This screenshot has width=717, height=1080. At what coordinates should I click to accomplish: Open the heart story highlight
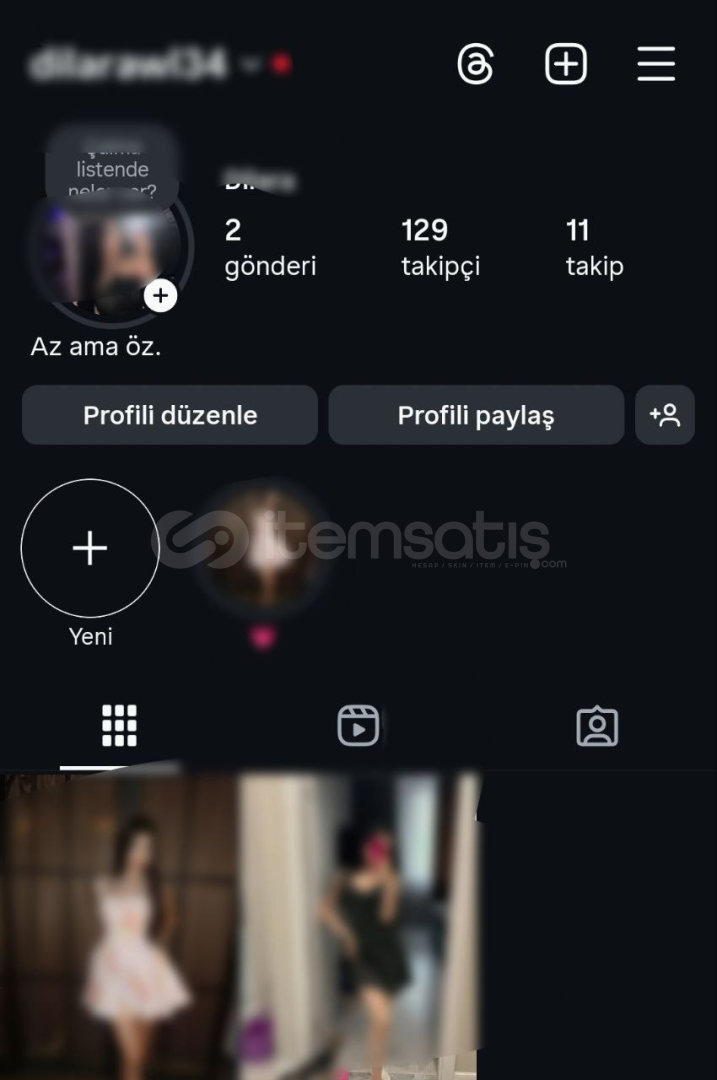point(263,548)
